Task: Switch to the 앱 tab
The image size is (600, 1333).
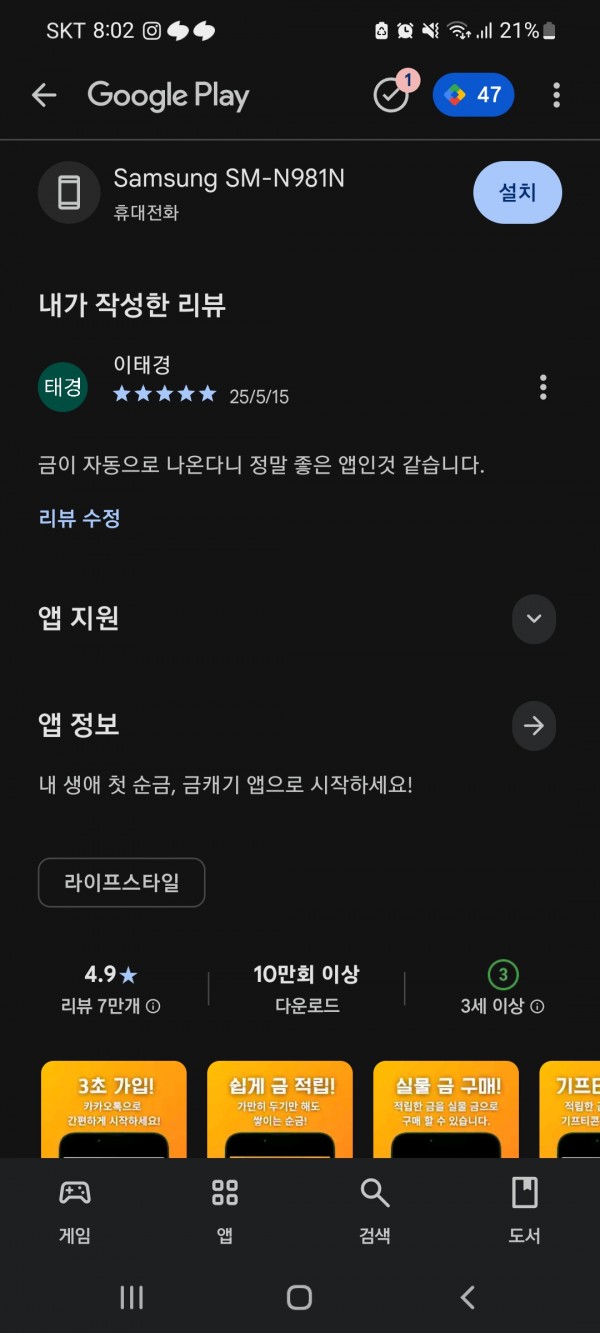Action: pyautogui.click(x=225, y=1210)
